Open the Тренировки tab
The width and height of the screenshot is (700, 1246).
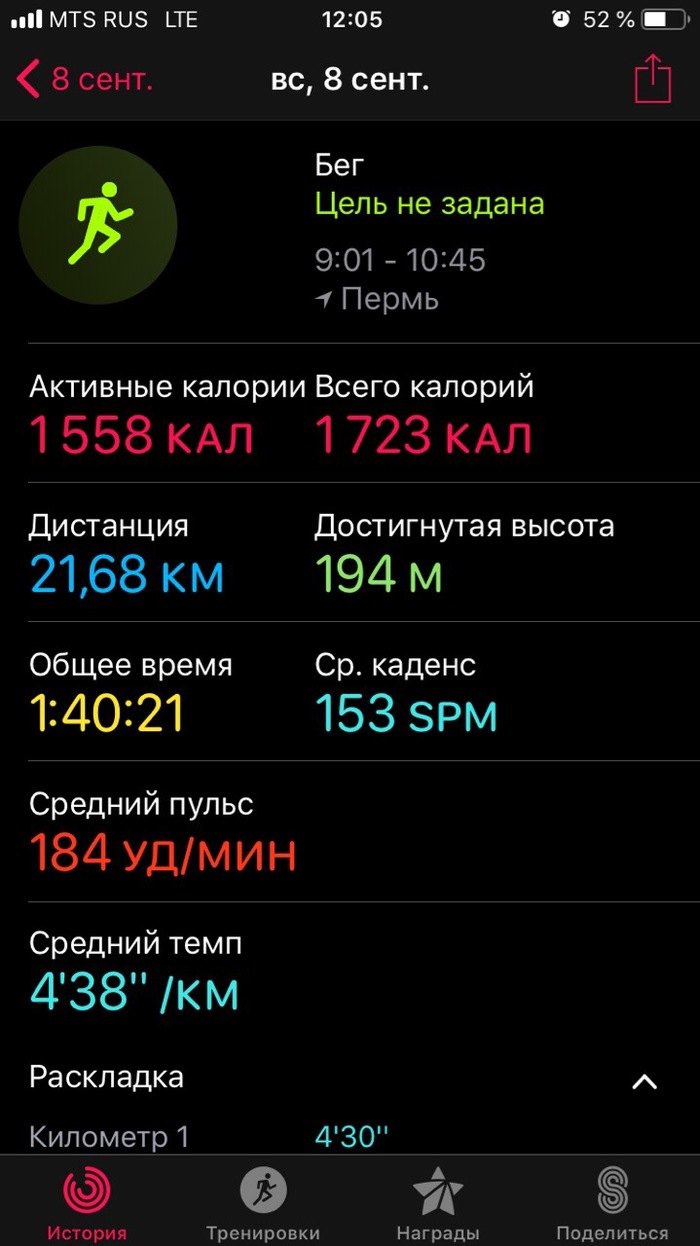(x=263, y=1203)
